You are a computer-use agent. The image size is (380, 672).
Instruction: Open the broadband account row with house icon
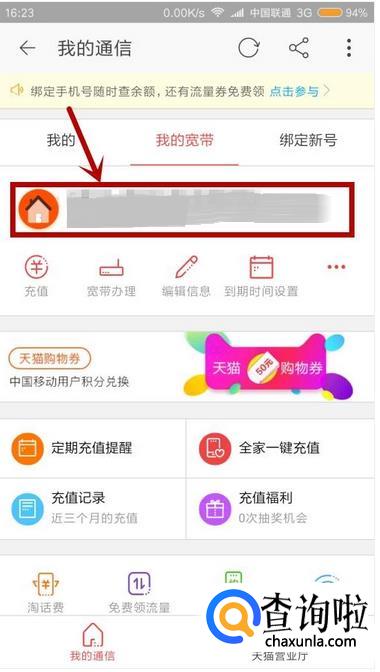183,210
